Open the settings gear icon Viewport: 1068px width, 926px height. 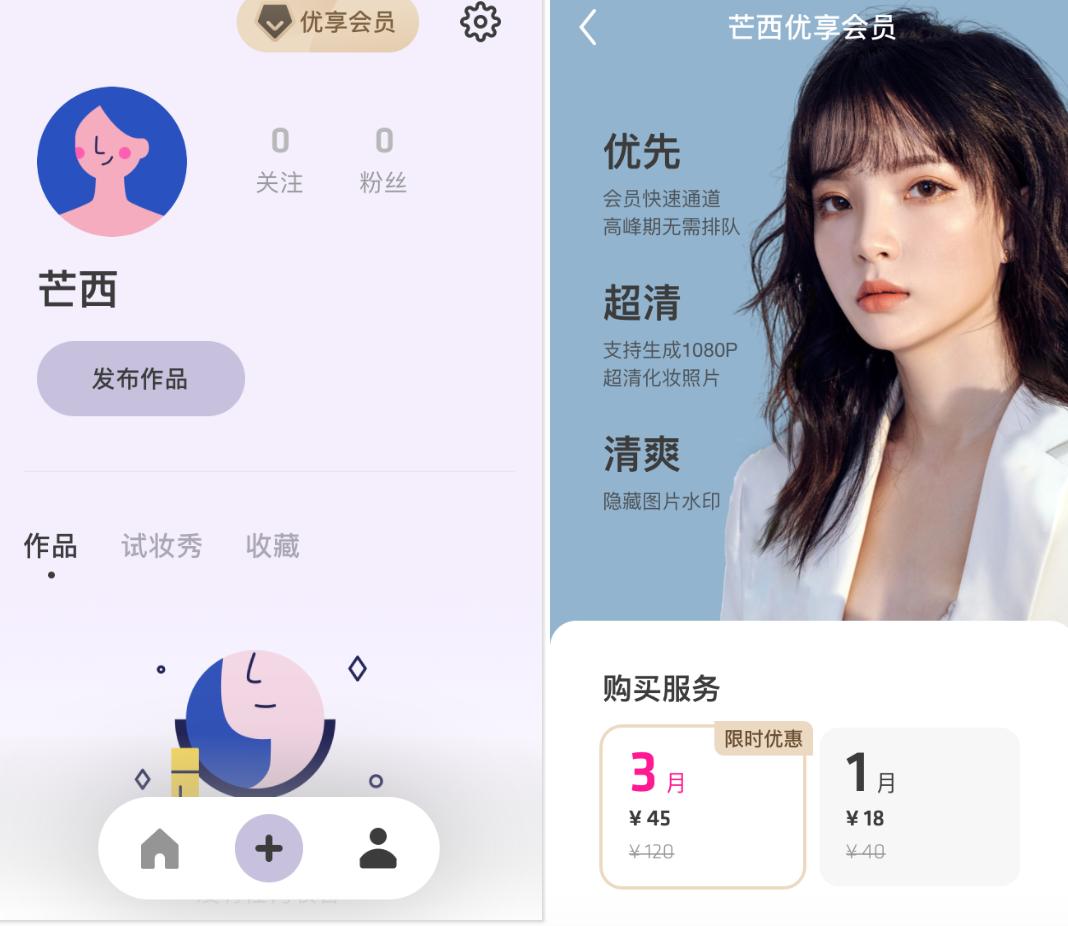pyautogui.click(x=480, y=22)
